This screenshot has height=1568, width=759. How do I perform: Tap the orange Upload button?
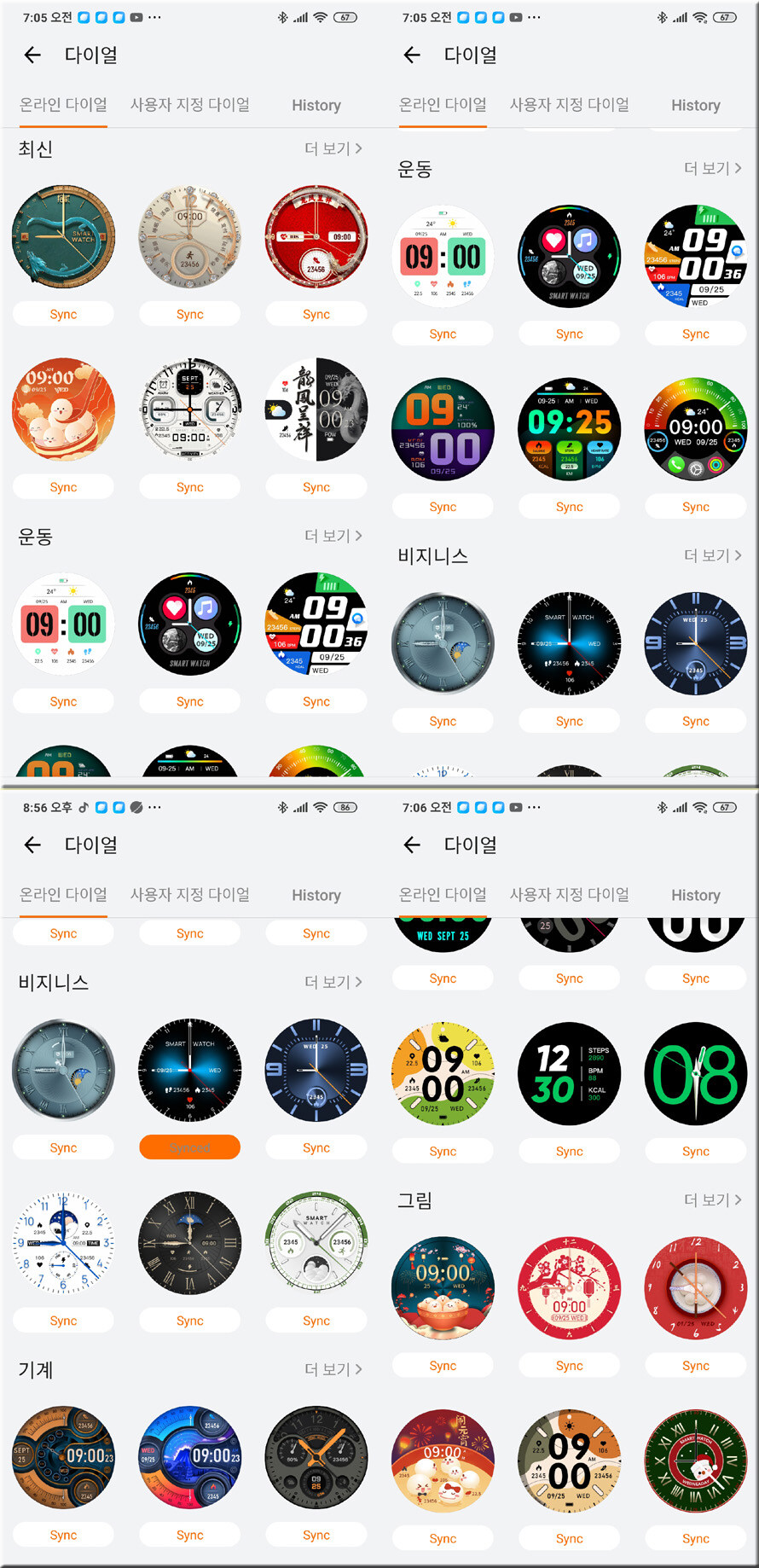[x=189, y=1147]
